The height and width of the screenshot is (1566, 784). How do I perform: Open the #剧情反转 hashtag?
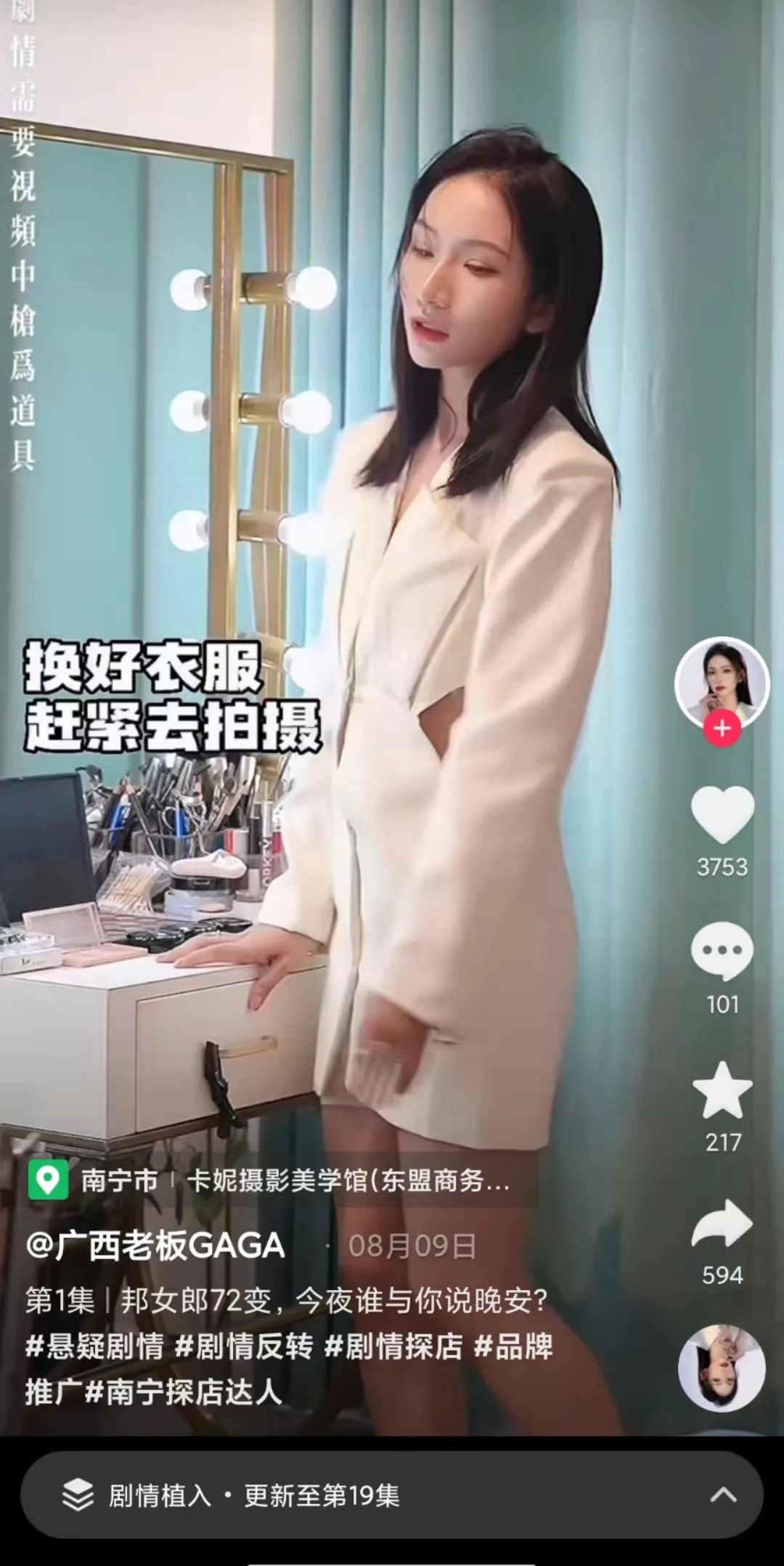pos(244,1346)
